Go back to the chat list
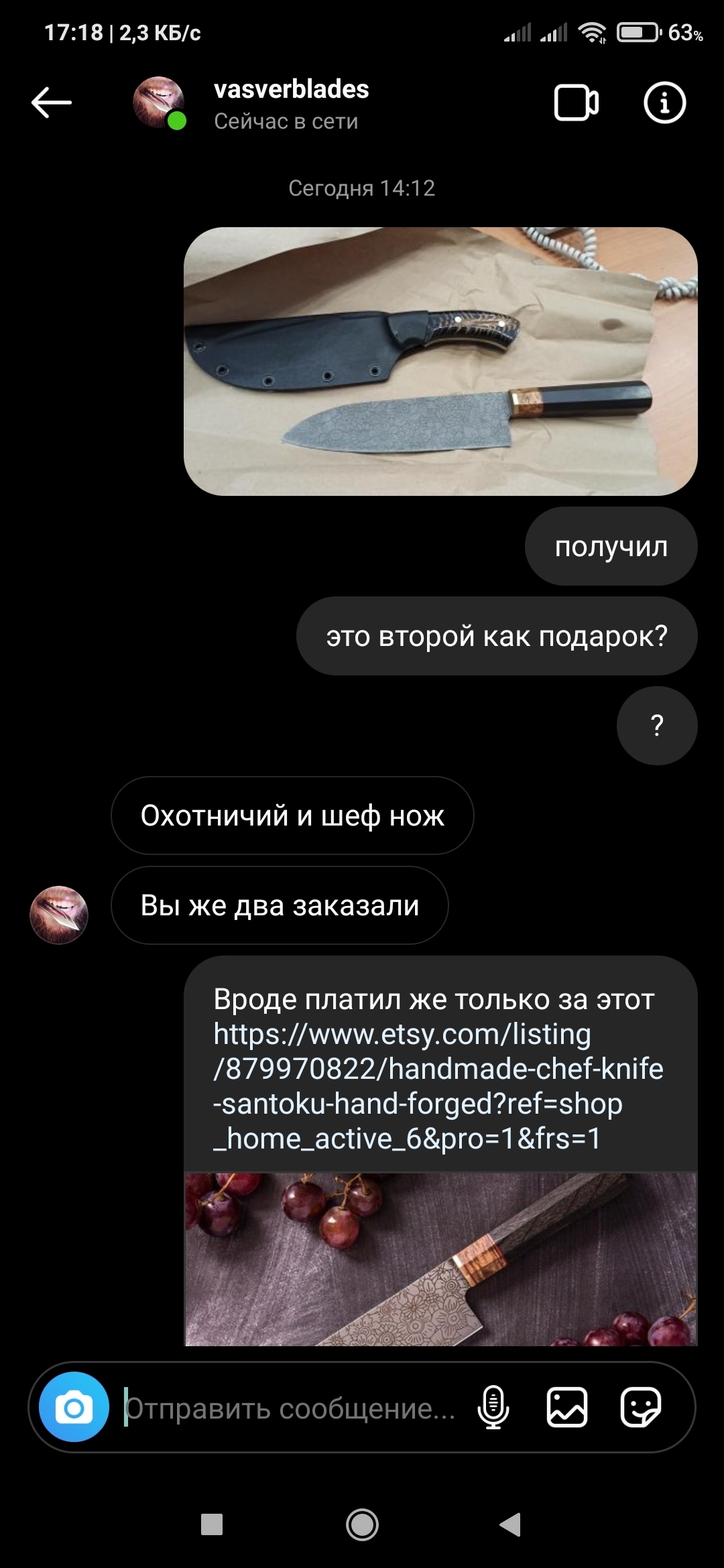Screen dimensions: 724x1568 52,103
